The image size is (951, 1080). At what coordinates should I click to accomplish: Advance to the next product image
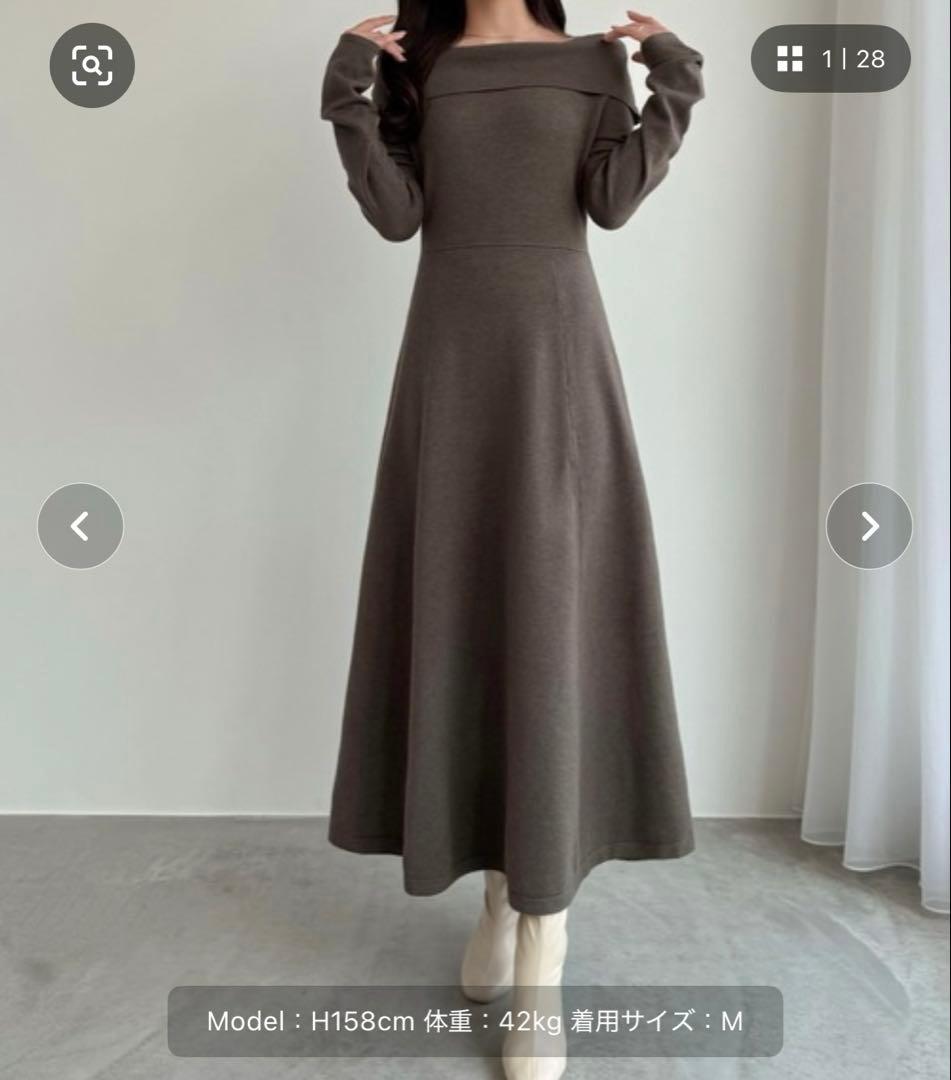pos(868,526)
